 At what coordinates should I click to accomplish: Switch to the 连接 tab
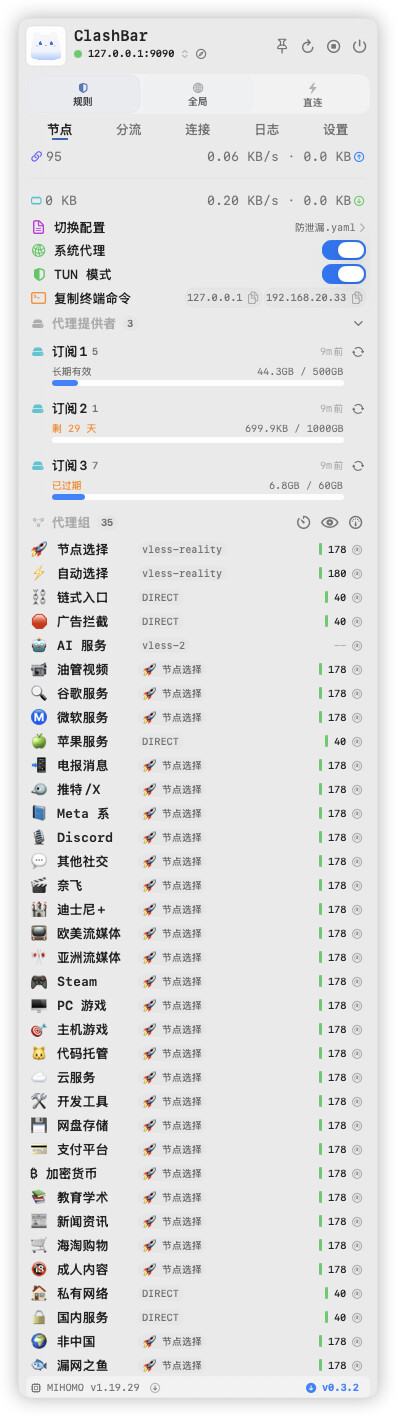coord(197,130)
